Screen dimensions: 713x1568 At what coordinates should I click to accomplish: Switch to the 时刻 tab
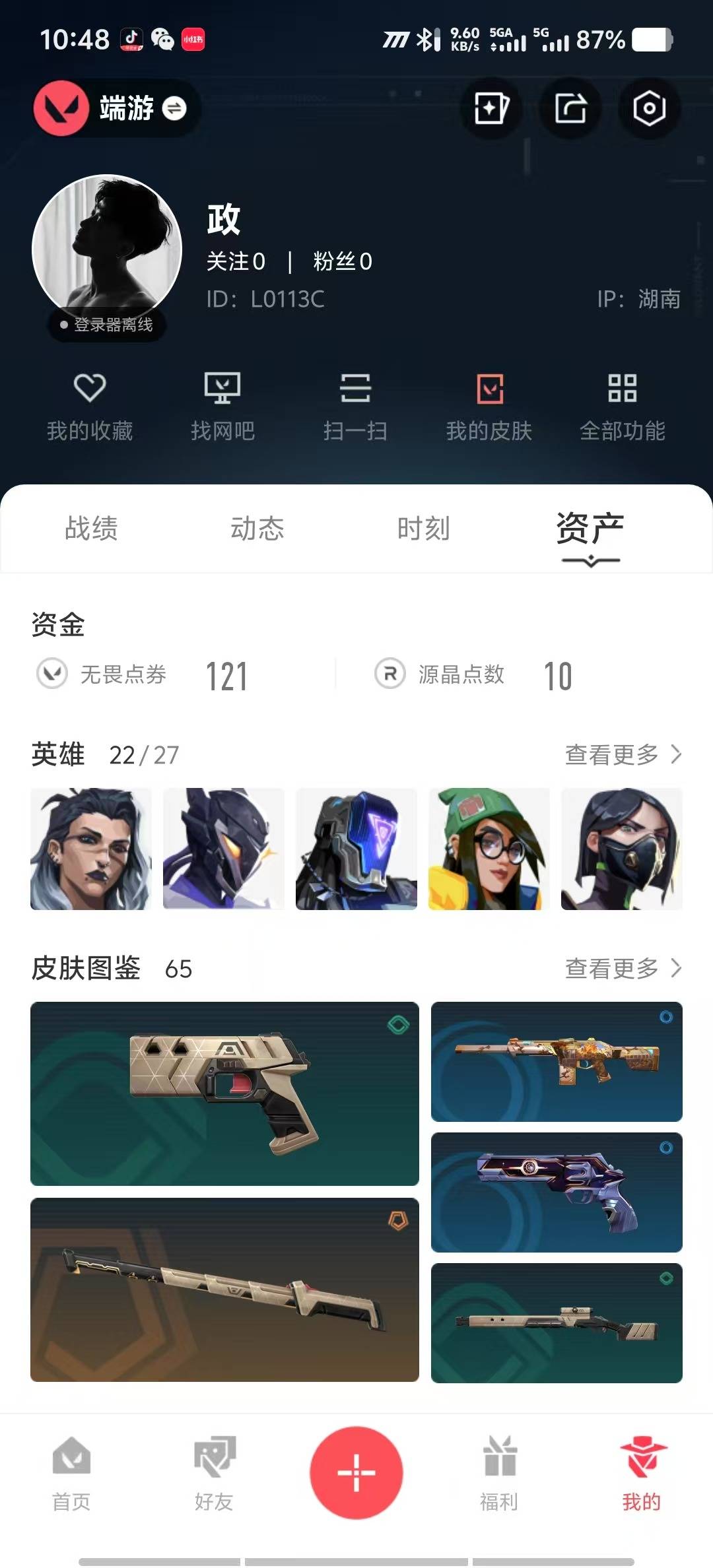423,529
